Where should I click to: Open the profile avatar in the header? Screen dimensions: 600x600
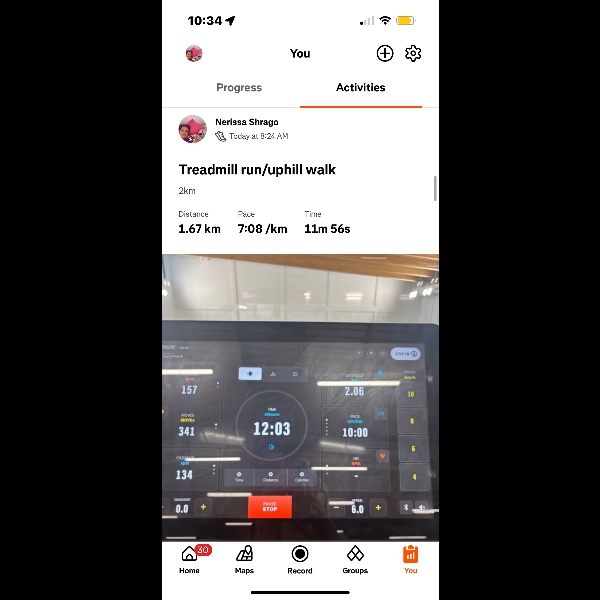pyautogui.click(x=194, y=53)
